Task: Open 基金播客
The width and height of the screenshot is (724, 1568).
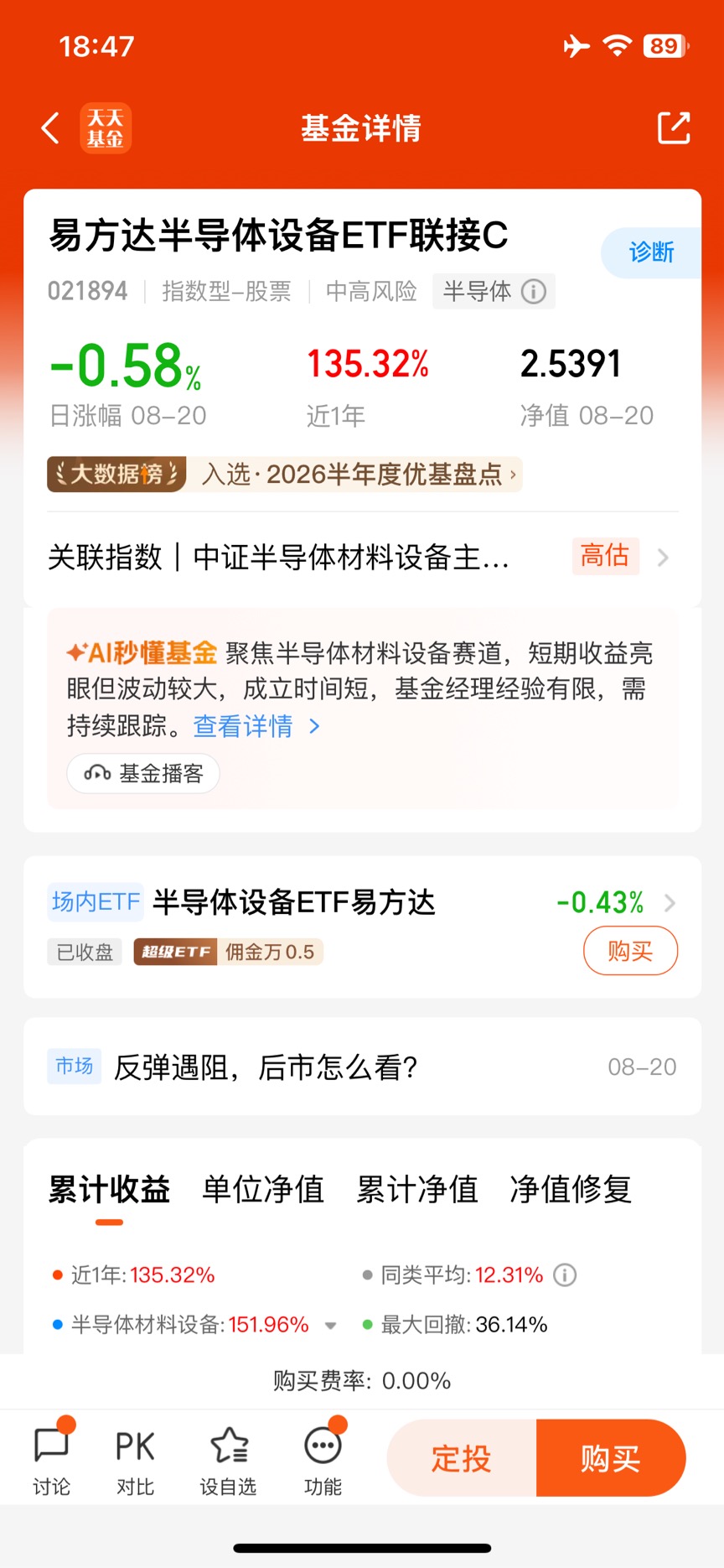Action: pyautogui.click(x=143, y=773)
